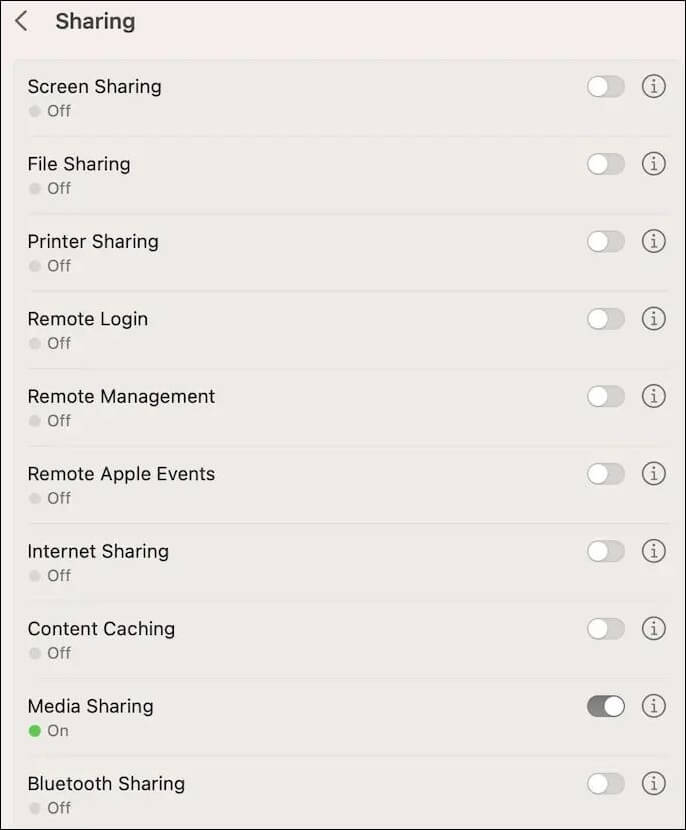The image size is (686, 830).
Task: Show Internet Sharing info
Action: point(653,552)
